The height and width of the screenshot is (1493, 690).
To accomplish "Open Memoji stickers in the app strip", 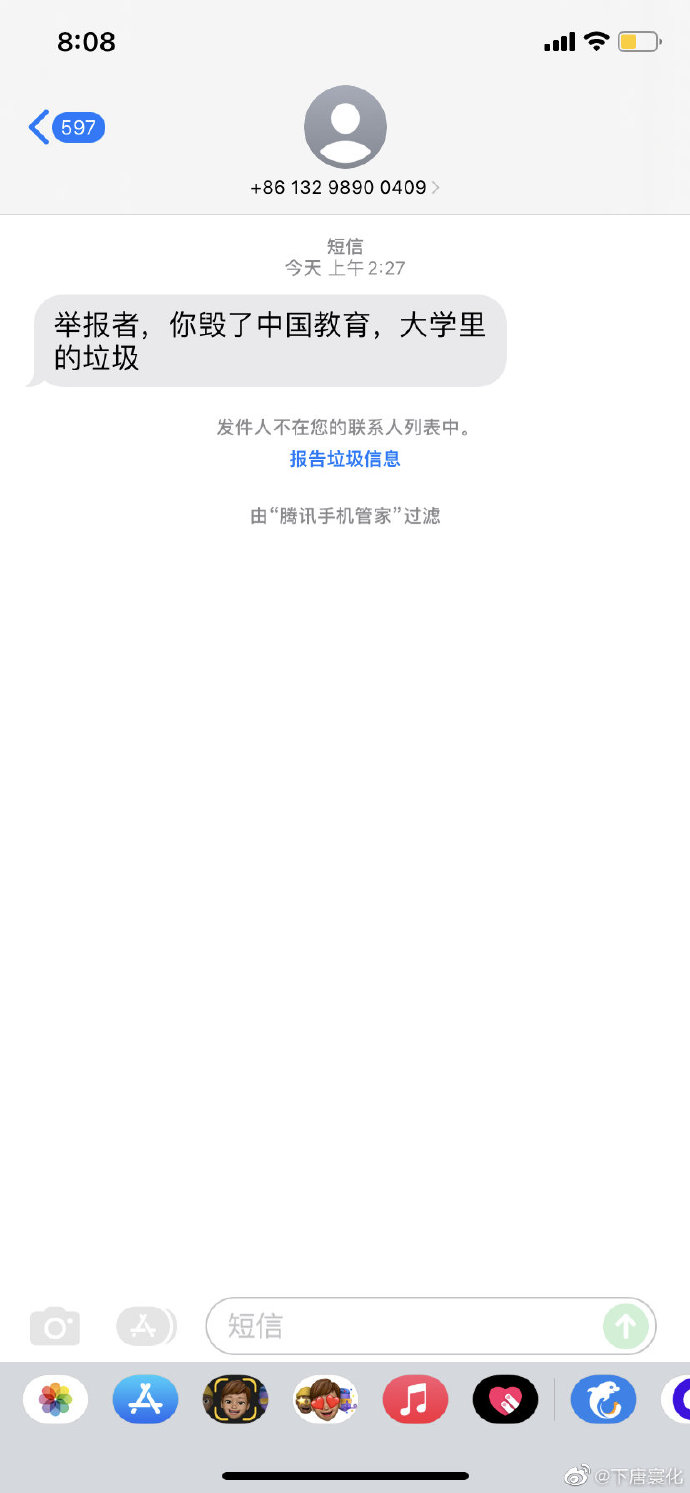I will click(325, 1399).
